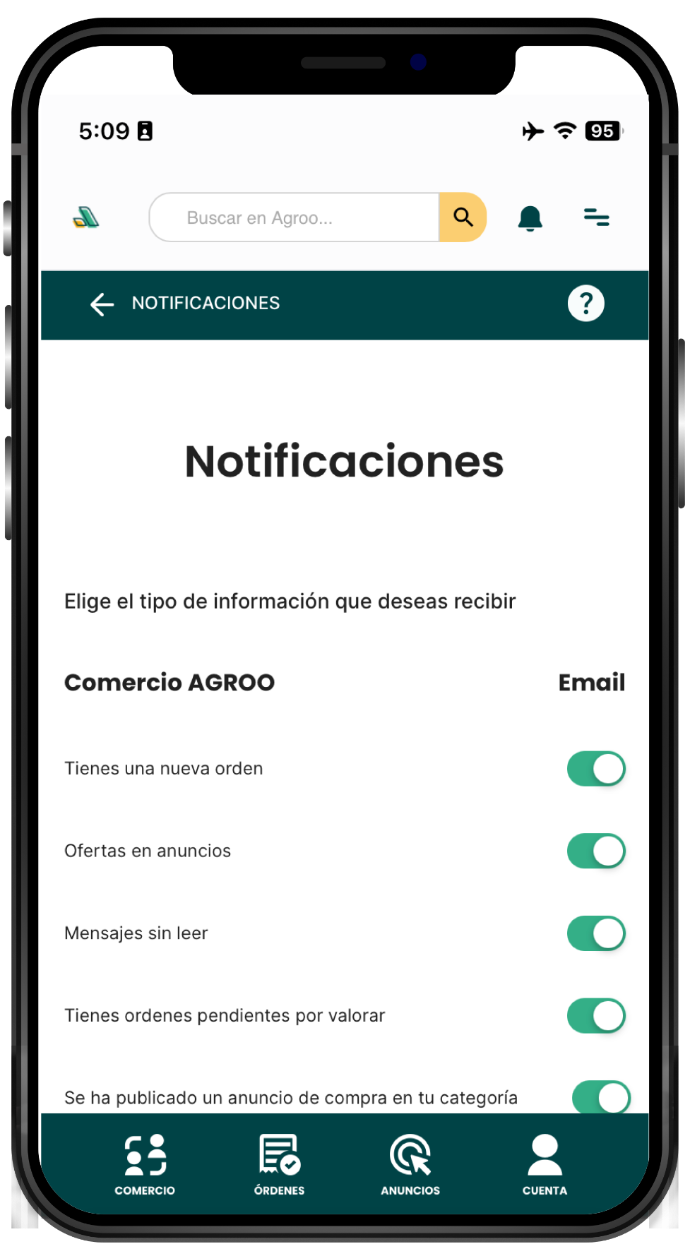Screen dimensions: 690x1256
Task: Tap the Agroo logo icon
Action: pyautogui.click(x=86, y=217)
